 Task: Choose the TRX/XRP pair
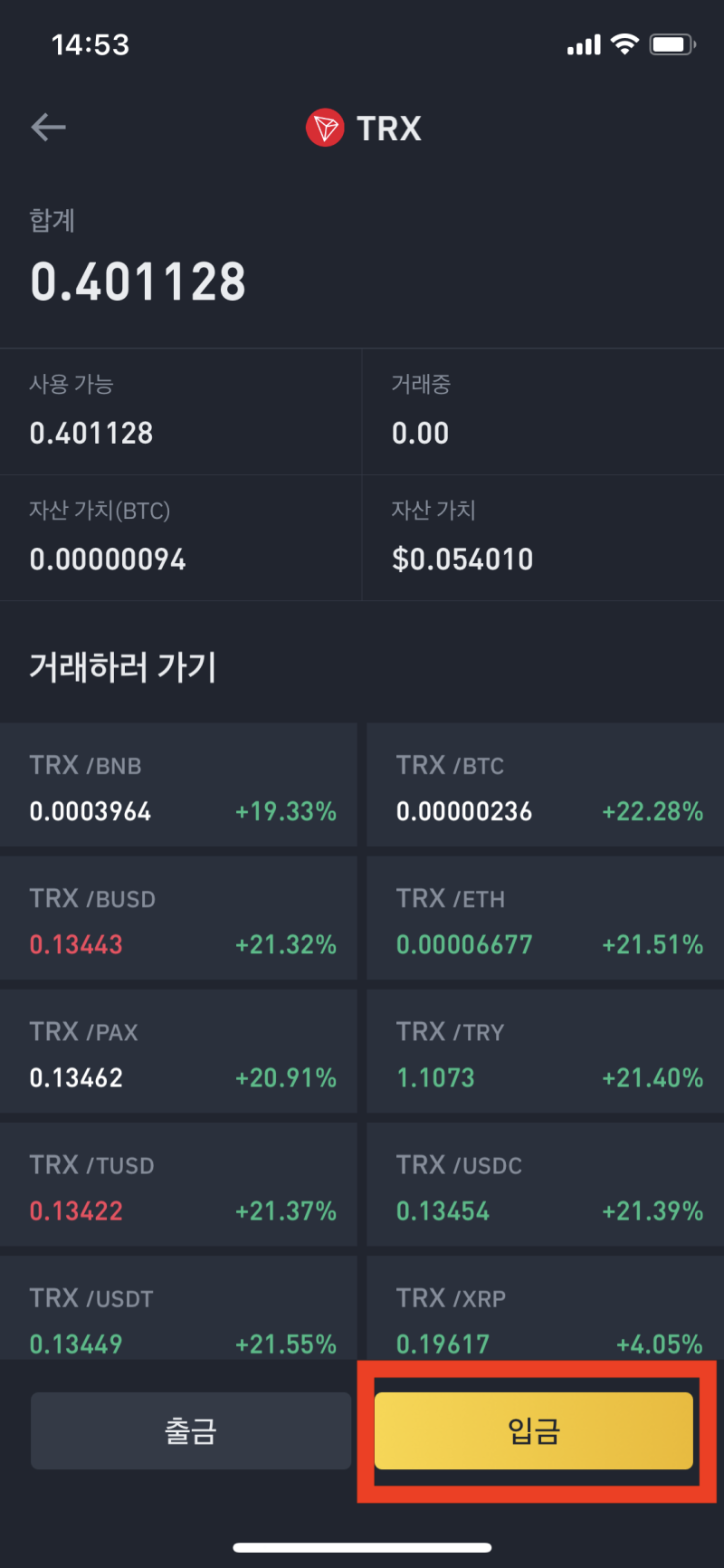coord(545,1307)
